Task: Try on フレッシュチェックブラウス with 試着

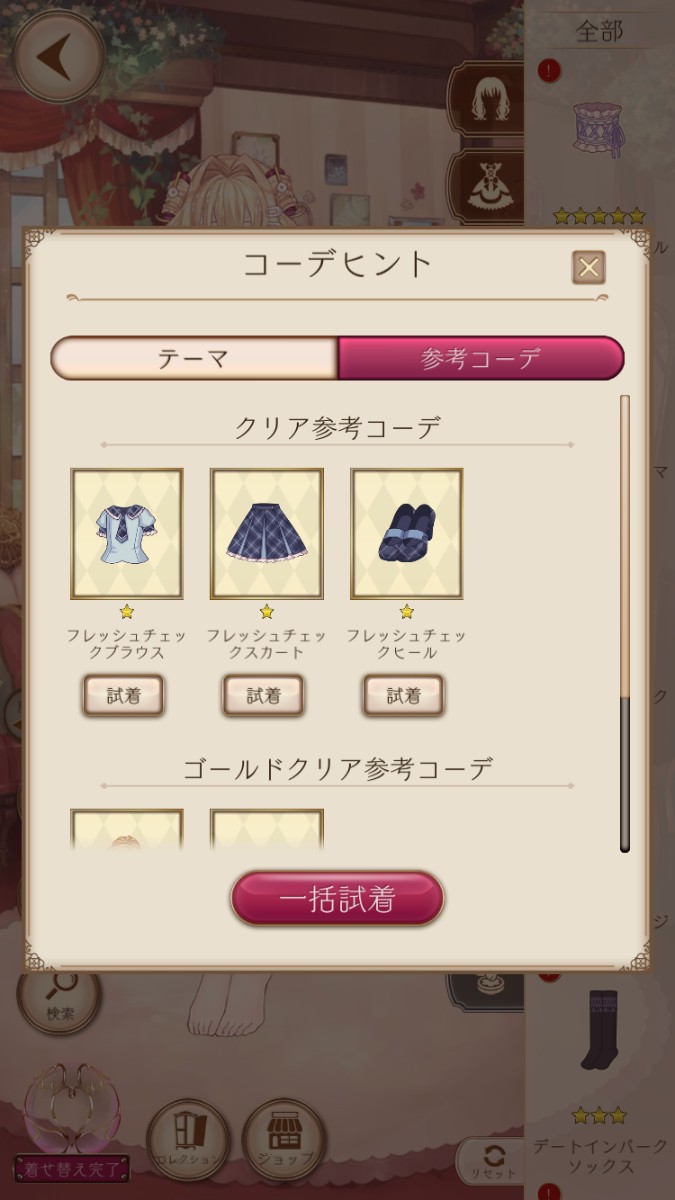Action: click(124, 696)
